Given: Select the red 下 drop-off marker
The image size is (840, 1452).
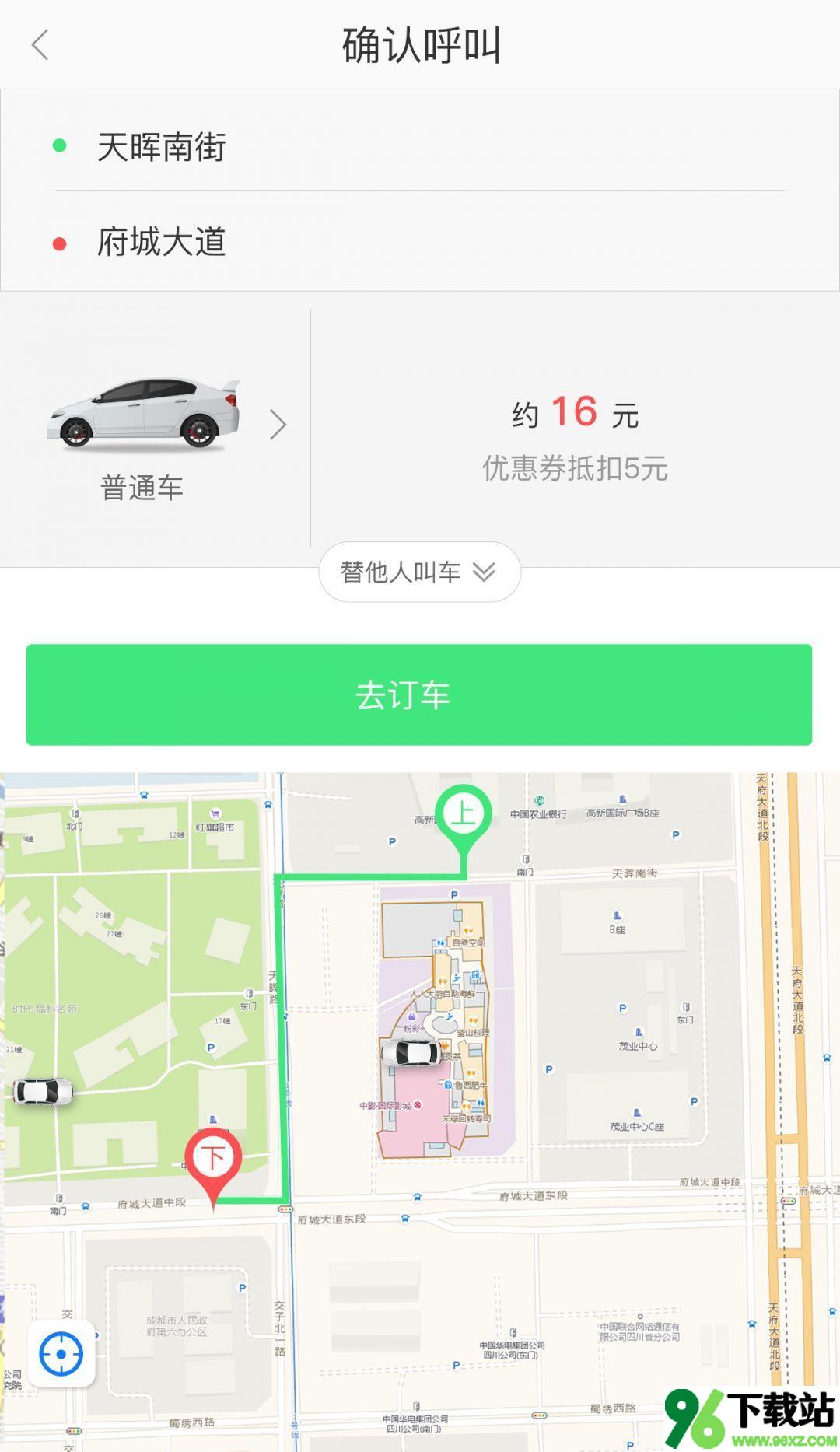Looking at the screenshot, I should 213,1159.
